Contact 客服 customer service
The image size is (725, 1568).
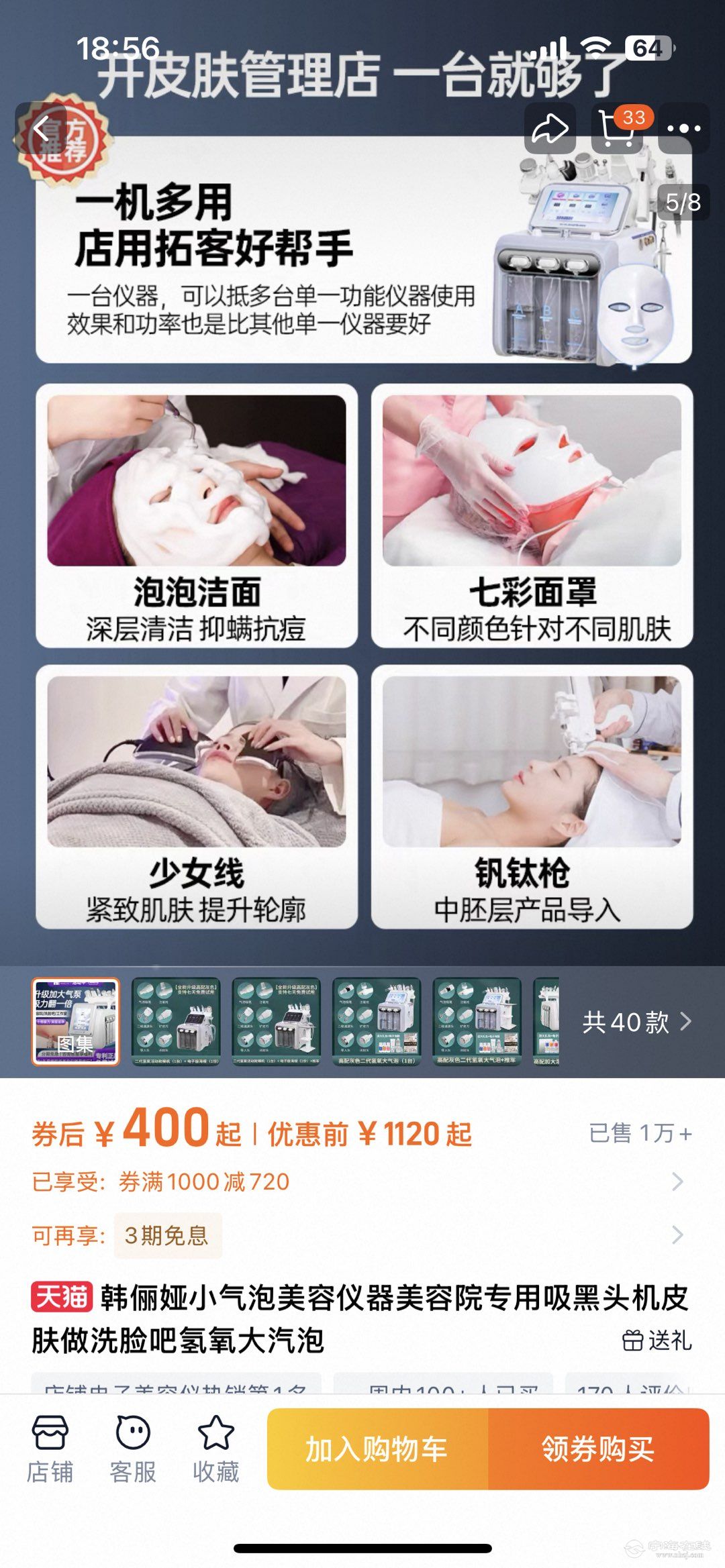coord(133,1449)
